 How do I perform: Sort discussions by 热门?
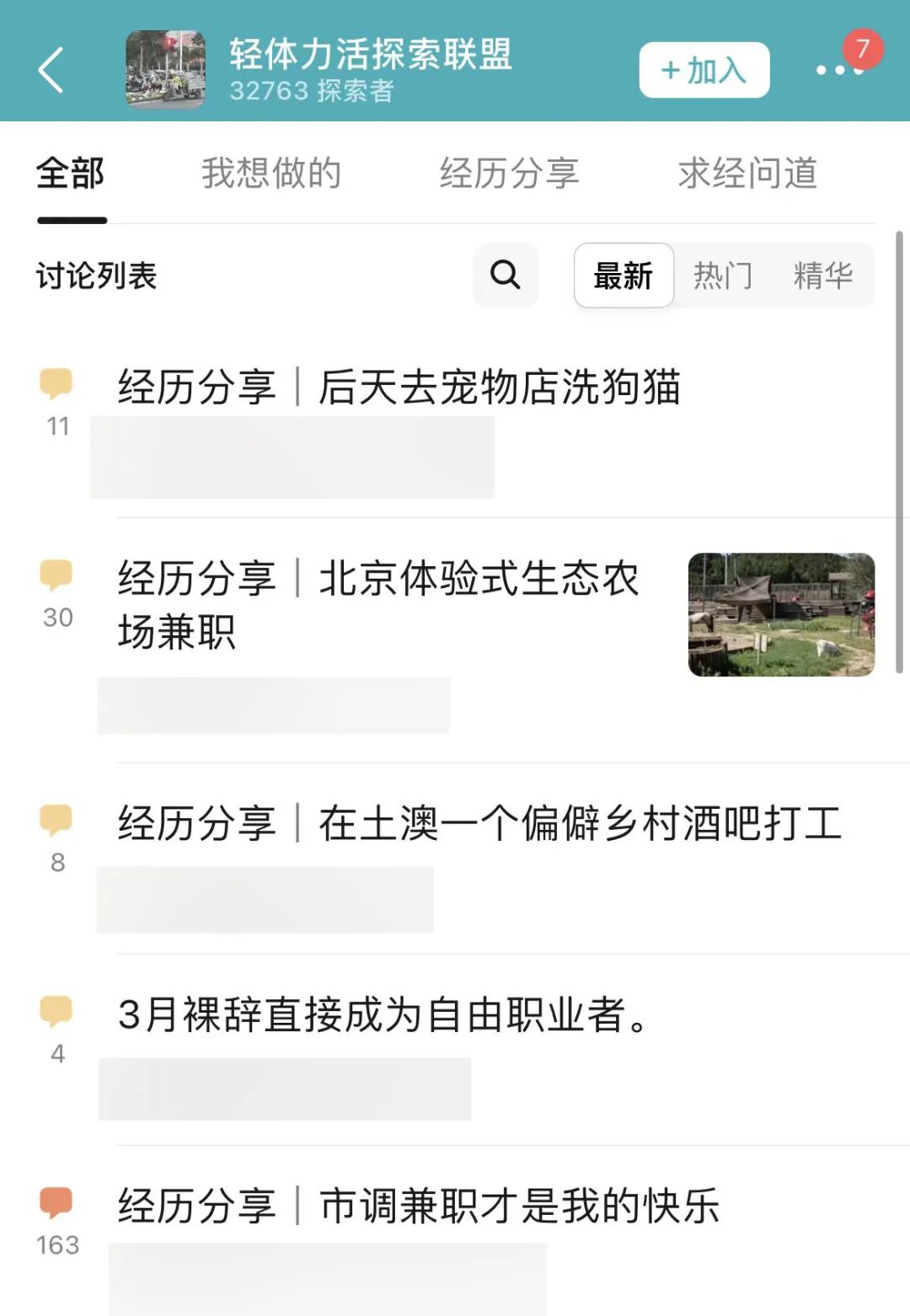coord(723,276)
